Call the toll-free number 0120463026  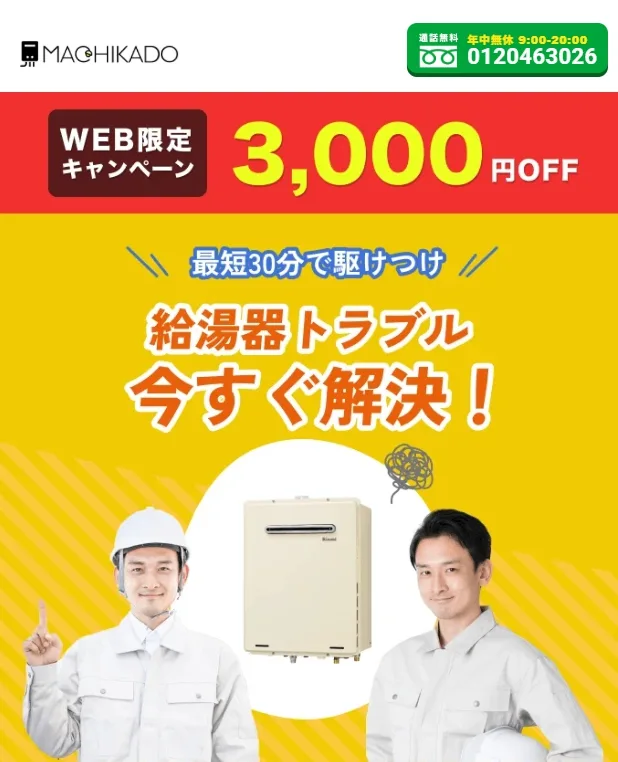click(x=507, y=50)
